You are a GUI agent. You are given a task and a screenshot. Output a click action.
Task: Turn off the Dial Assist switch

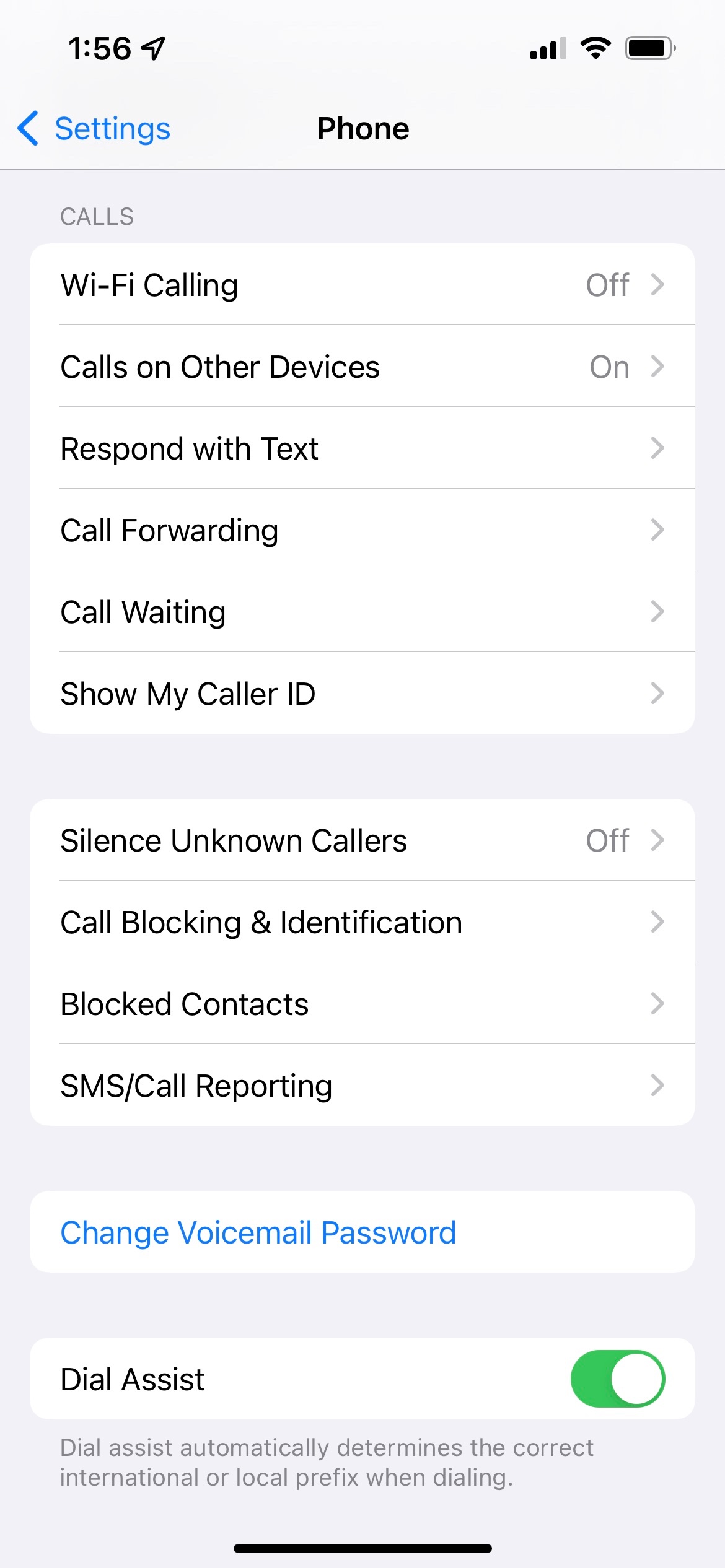click(617, 1379)
